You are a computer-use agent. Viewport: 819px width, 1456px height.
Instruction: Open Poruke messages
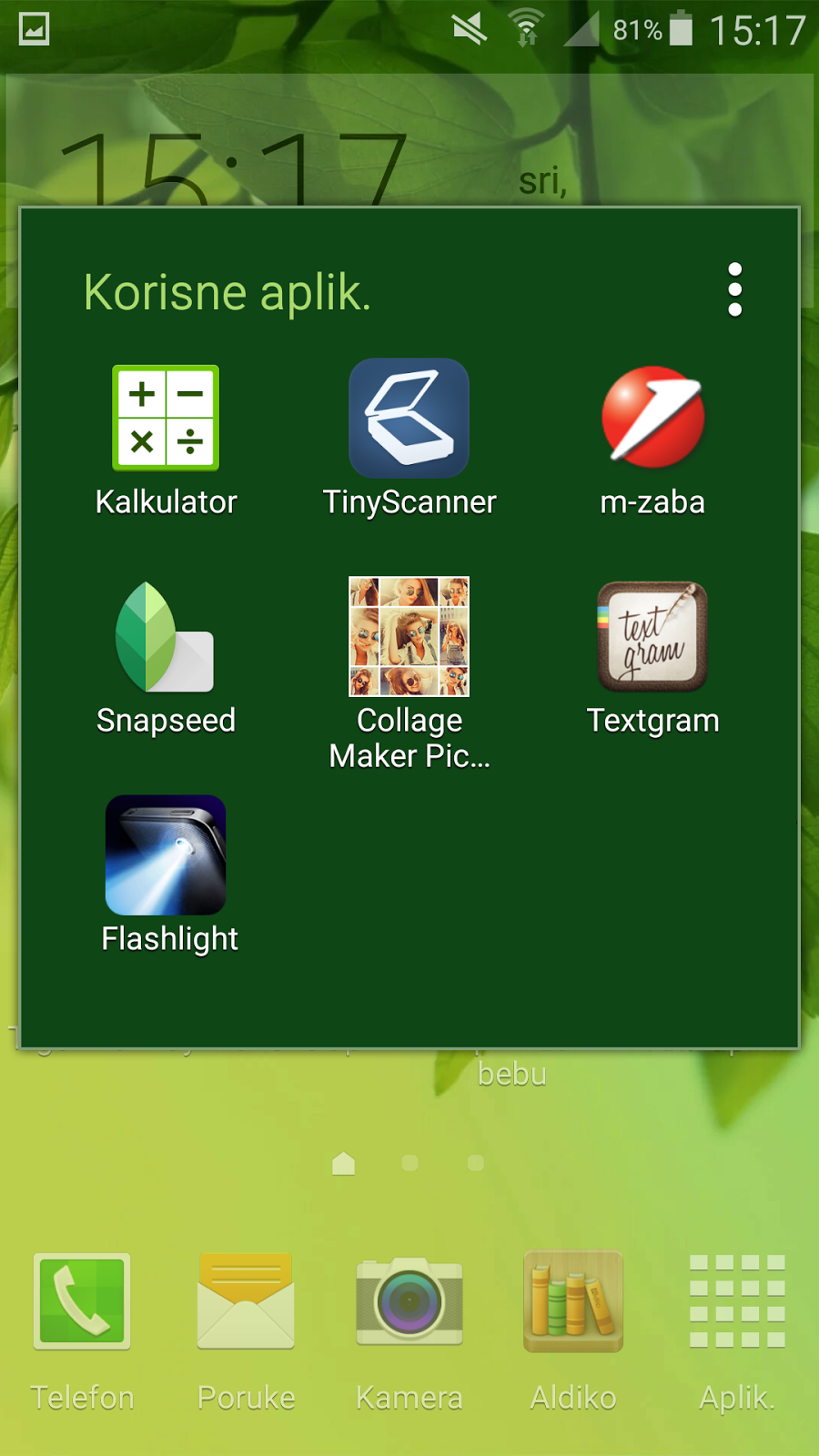[x=246, y=1301]
